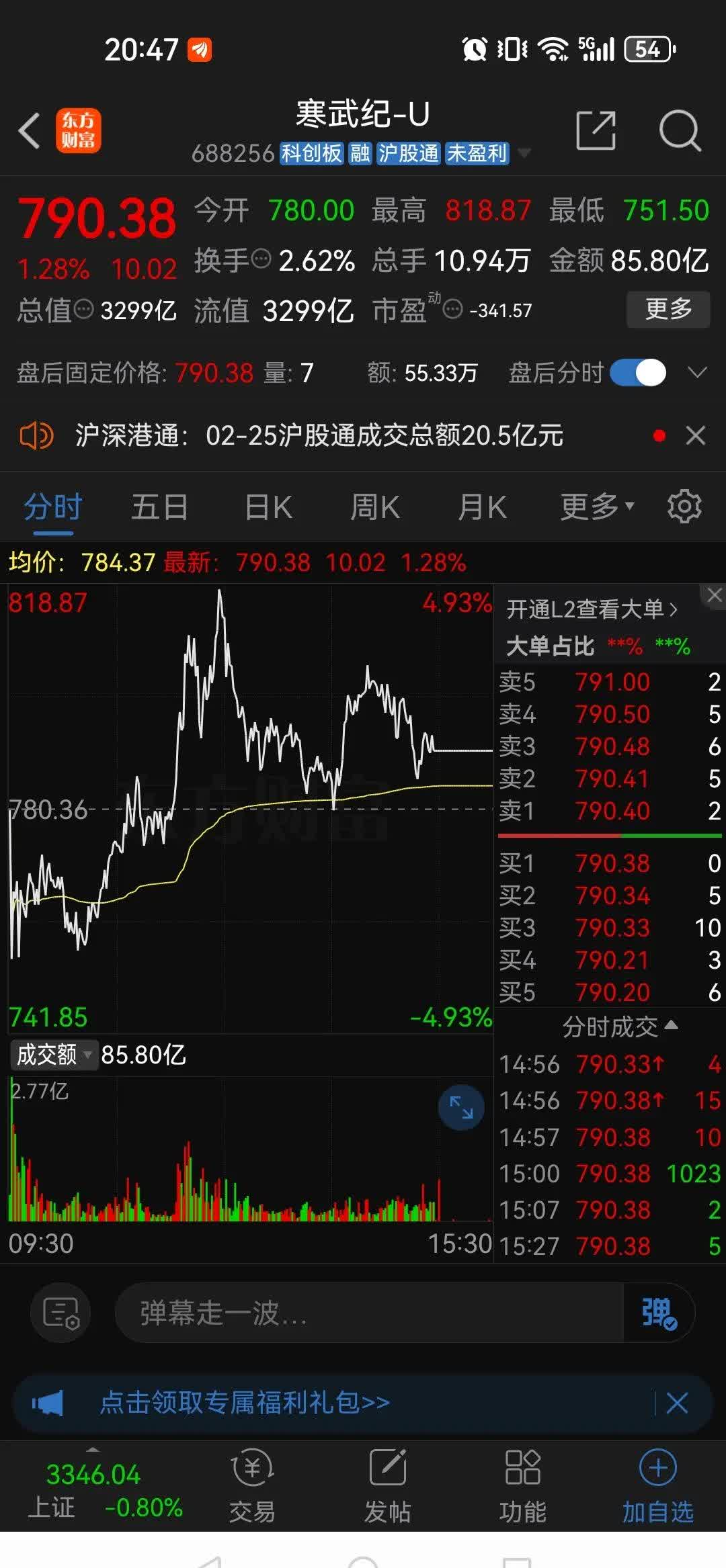Open the share icon at top right
The height and width of the screenshot is (1568, 726).
596,129
